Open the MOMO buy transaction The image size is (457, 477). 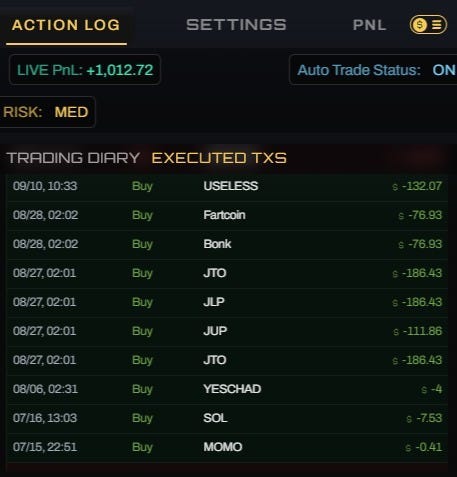pos(227,447)
